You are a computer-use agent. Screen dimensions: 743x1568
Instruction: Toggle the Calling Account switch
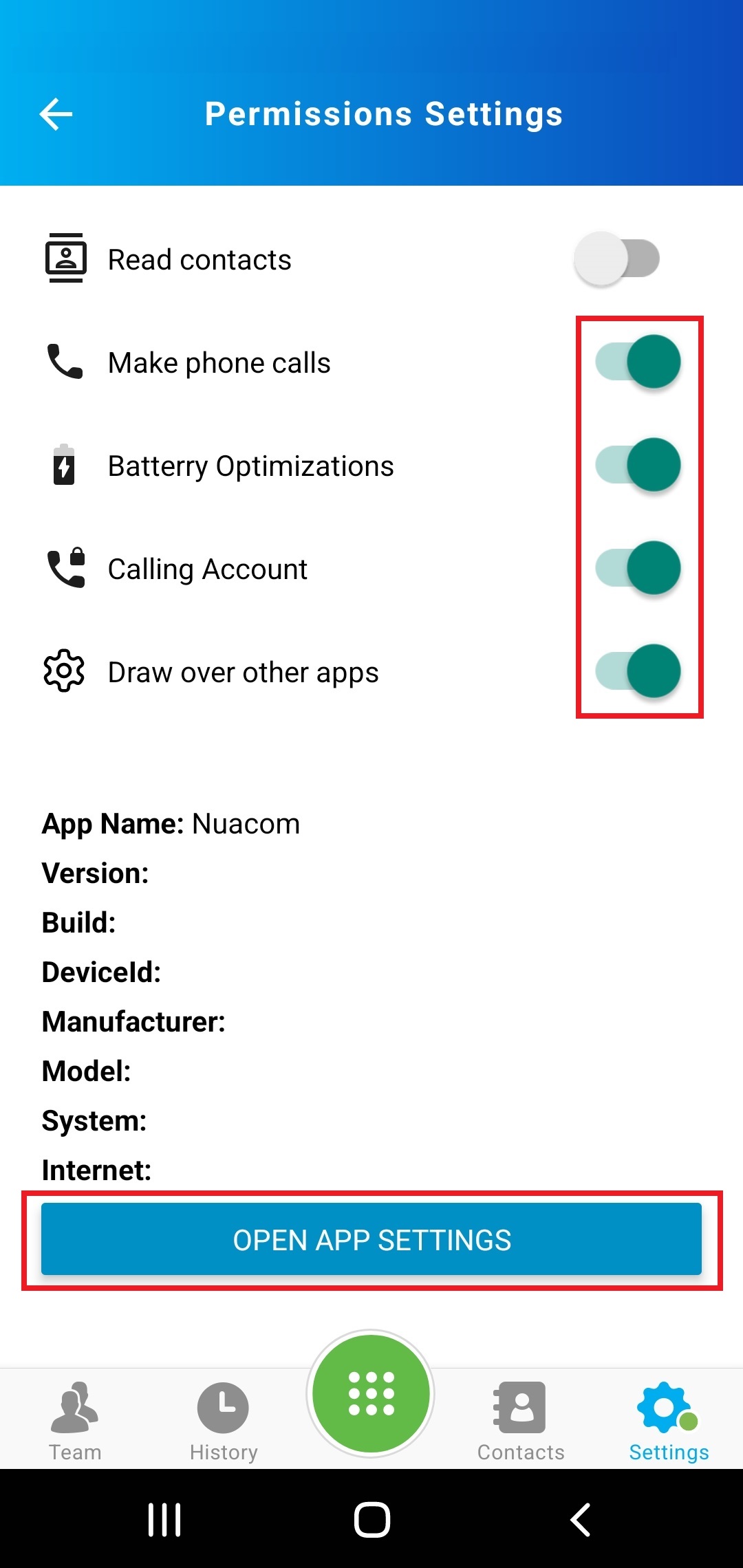pos(638,569)
